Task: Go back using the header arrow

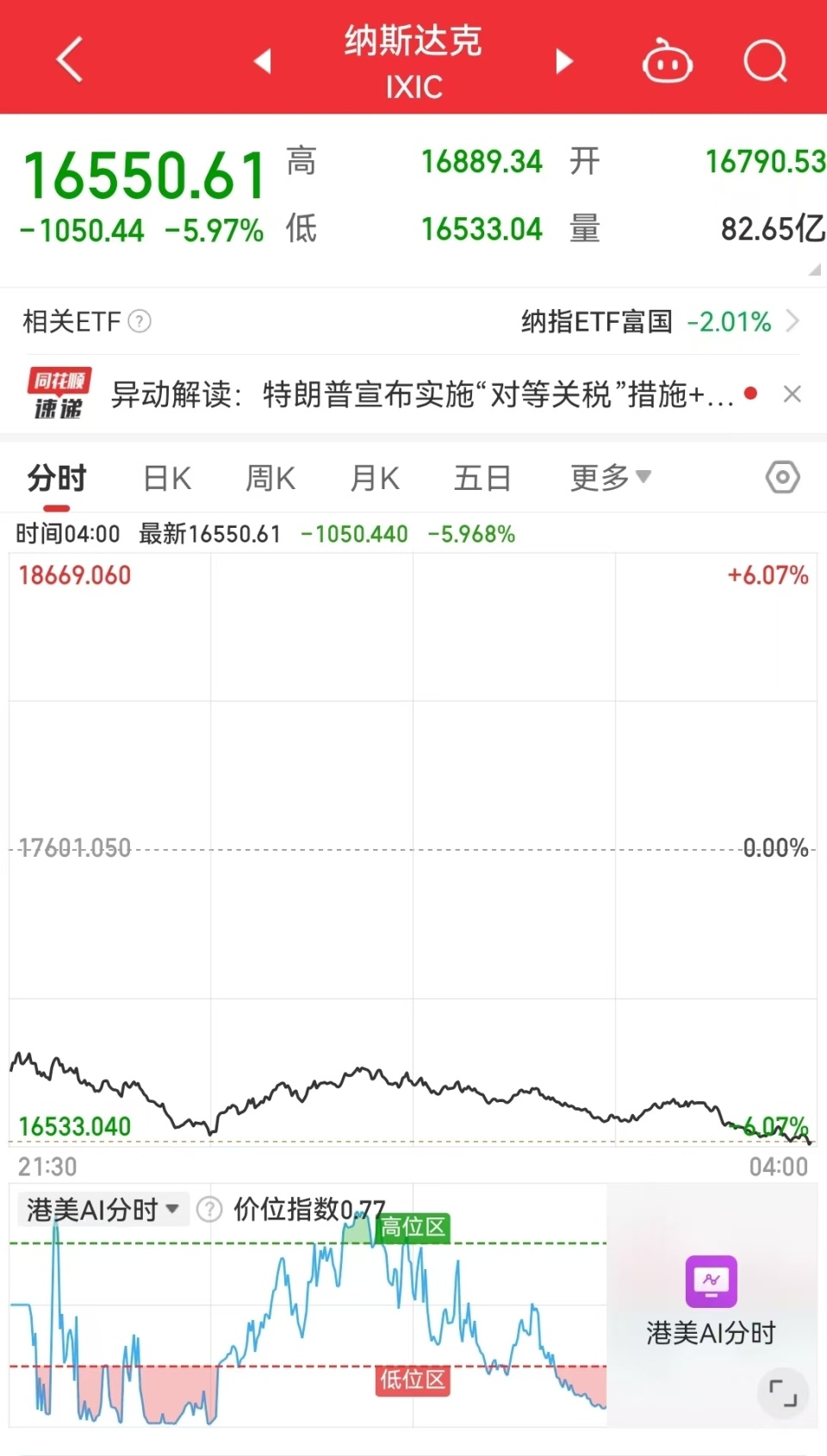Action: [x=70, y=59]
